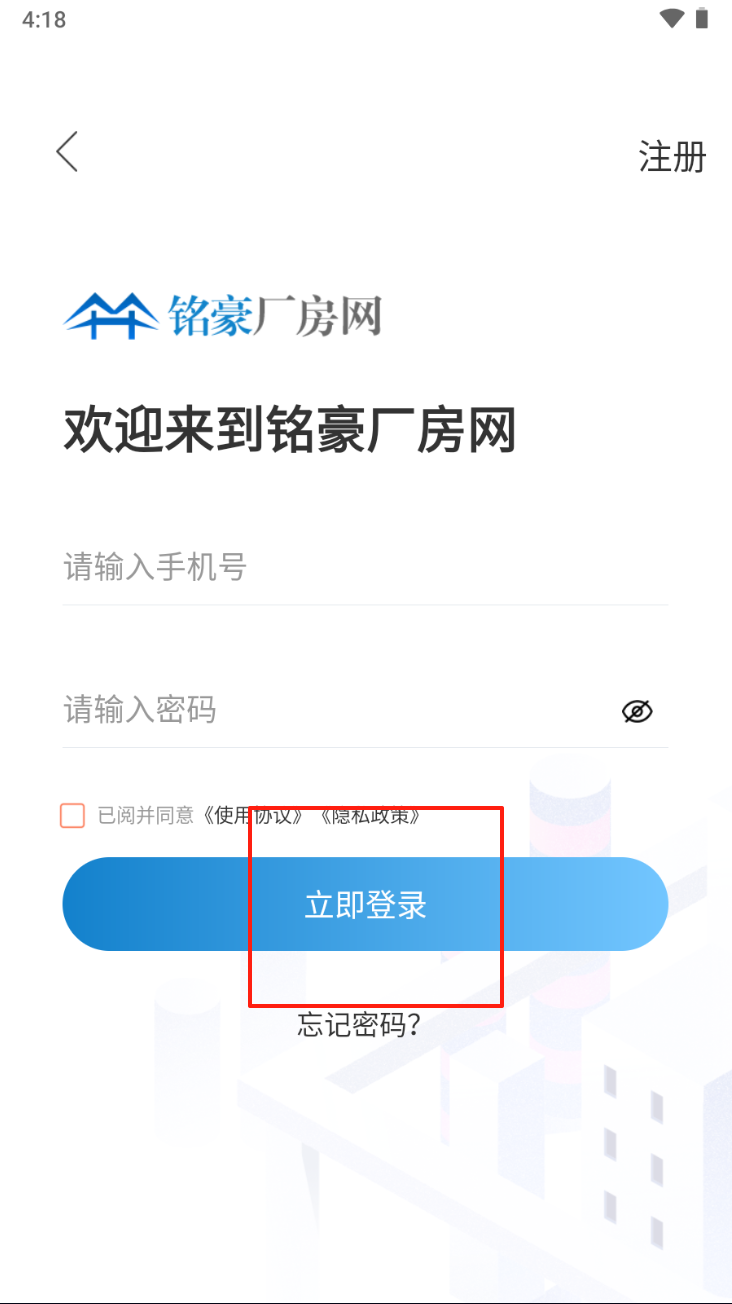Go back using the arrow icon
The height and width of the screenshot is (1304, 732).
pos(67,152)
